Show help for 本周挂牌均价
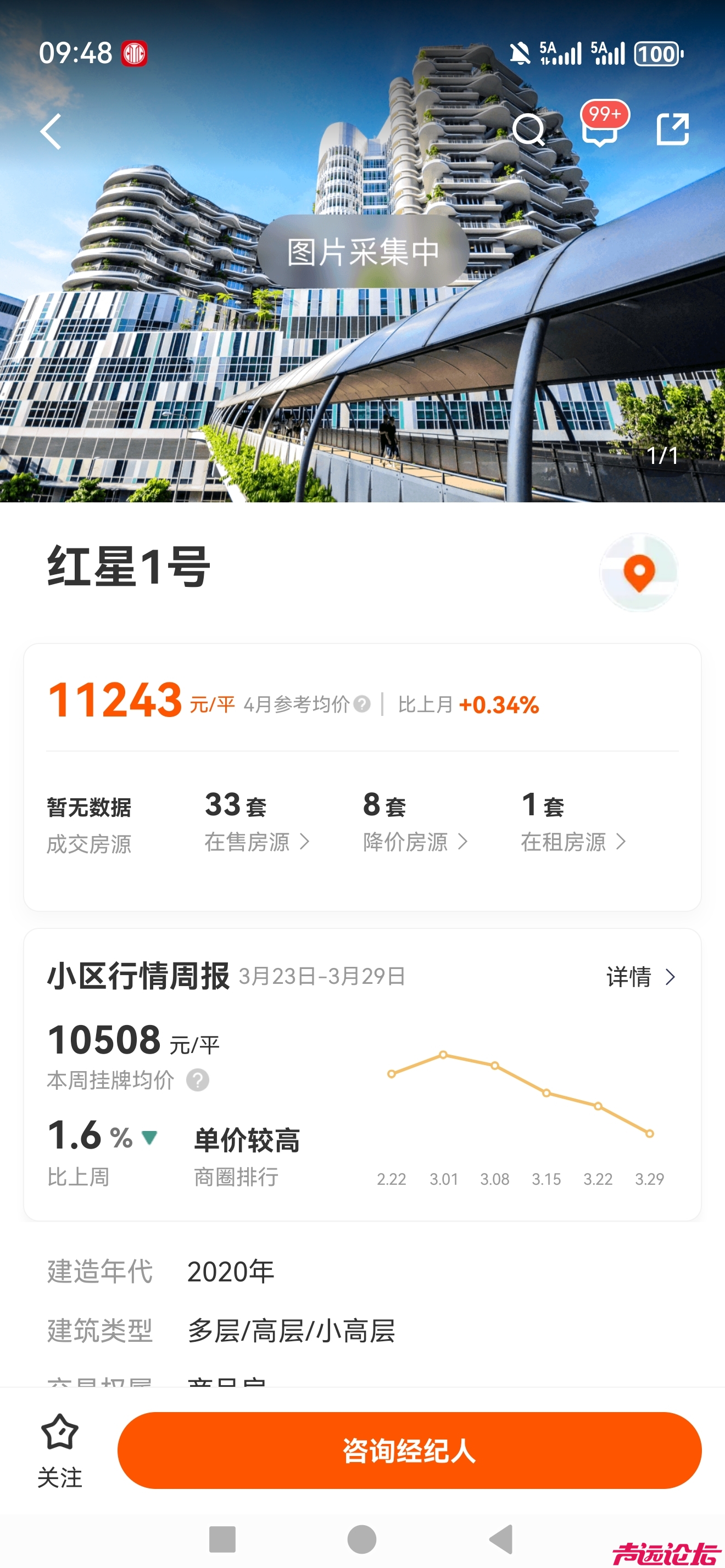 point(197,1080)
